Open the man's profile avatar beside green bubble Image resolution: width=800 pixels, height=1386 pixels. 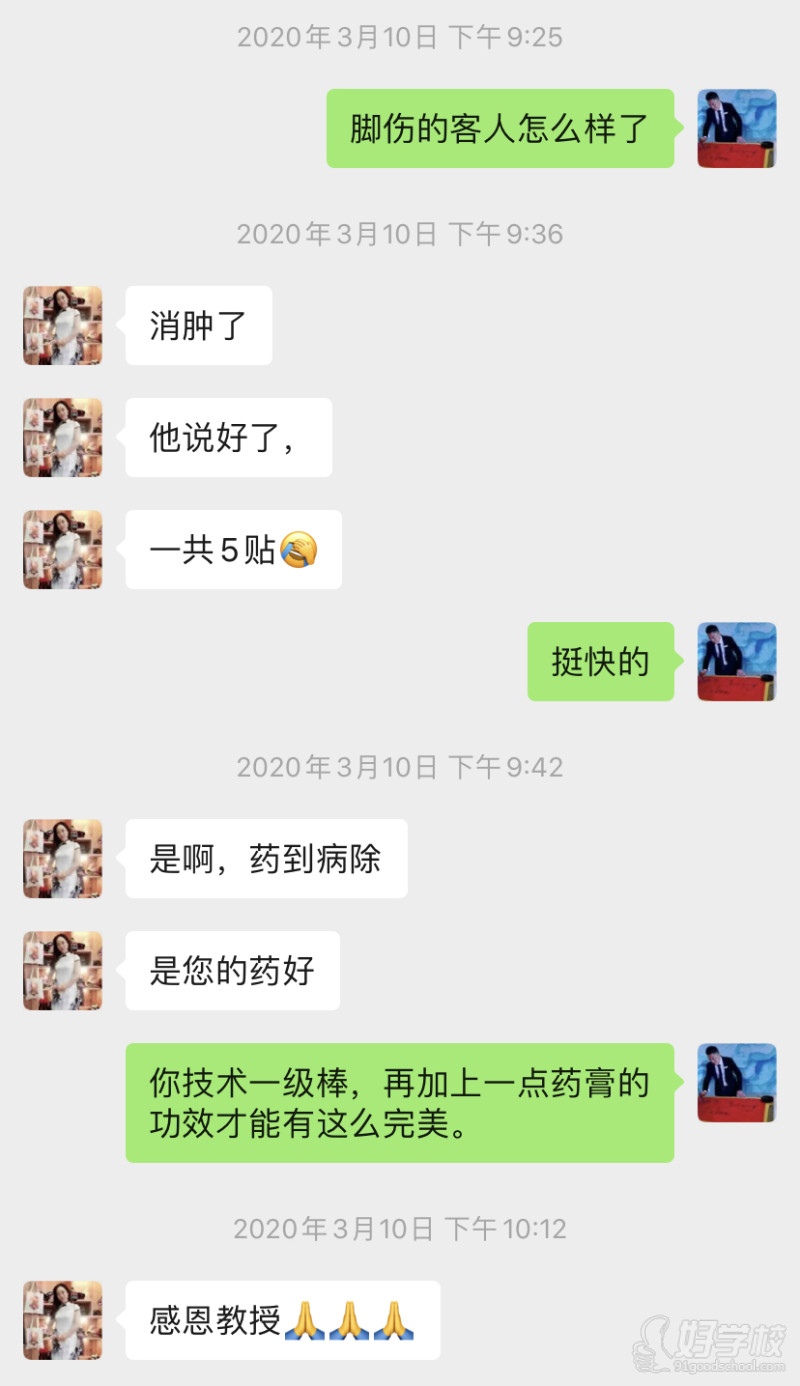pyautogui.click(x=737, y=128)
